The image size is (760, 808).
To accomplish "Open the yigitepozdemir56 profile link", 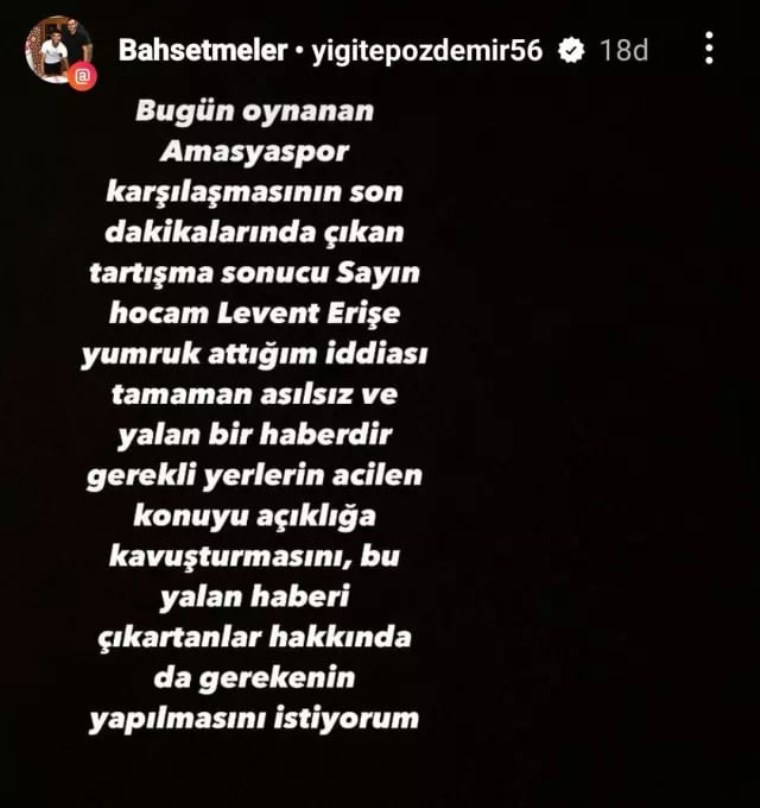I will point(428,50).
